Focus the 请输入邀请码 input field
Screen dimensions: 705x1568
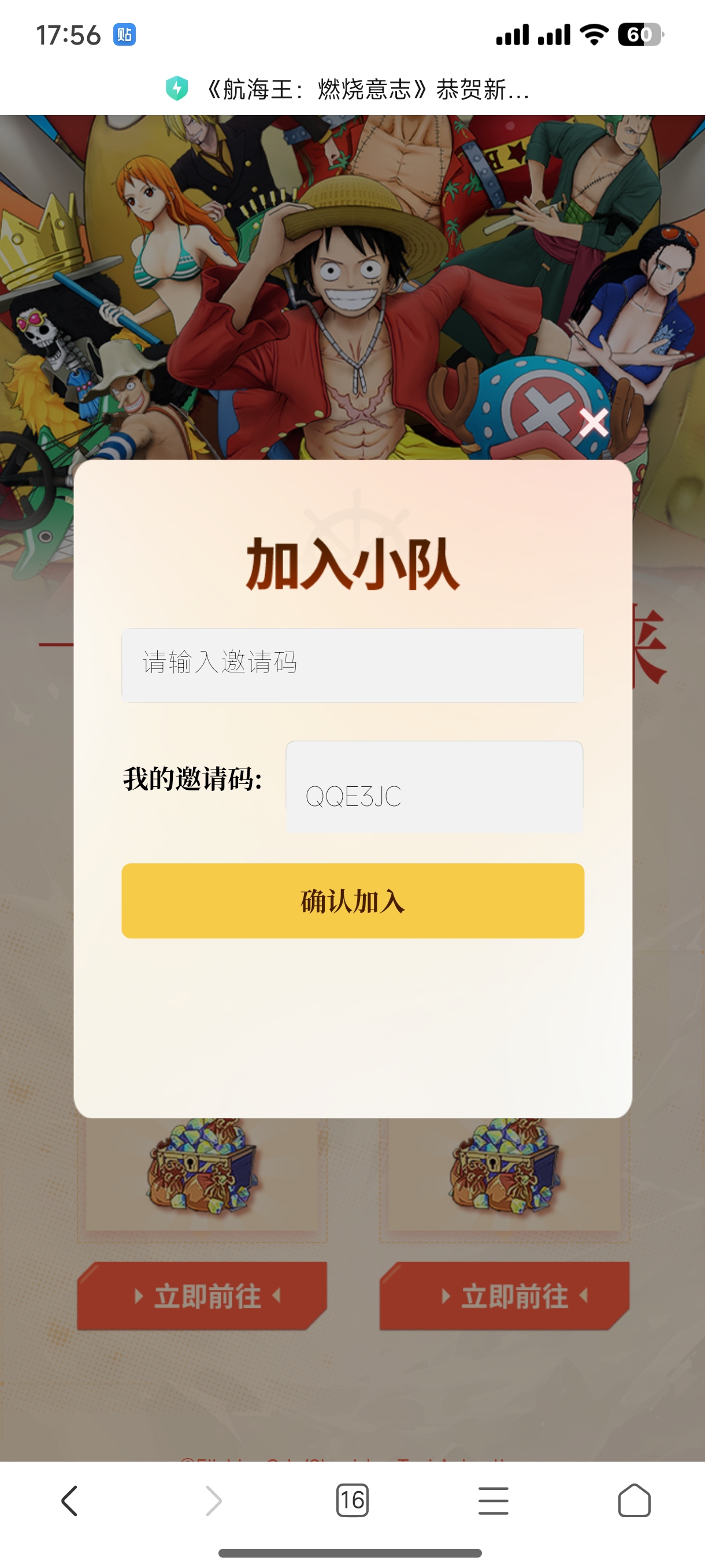(352, 664)
